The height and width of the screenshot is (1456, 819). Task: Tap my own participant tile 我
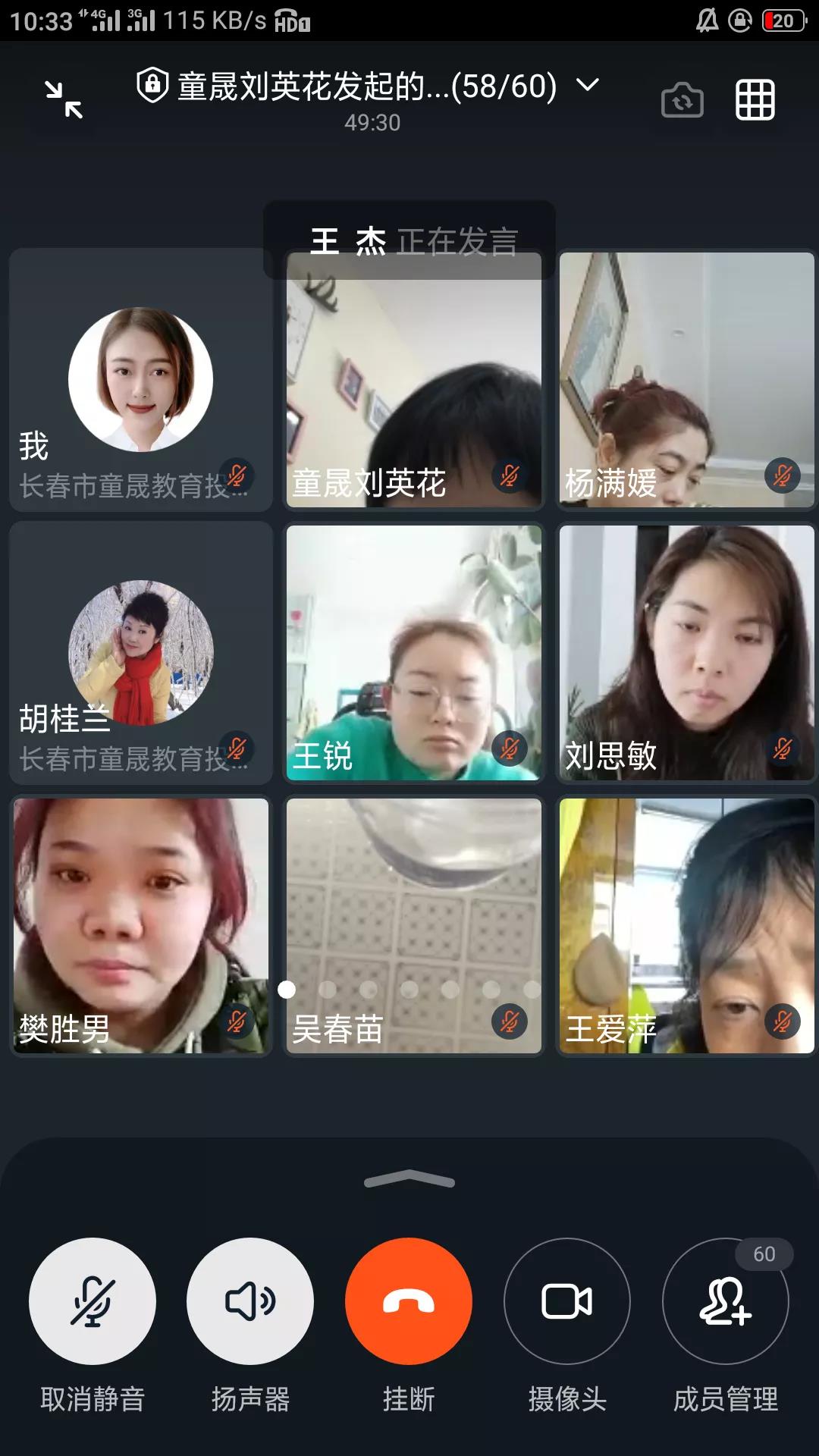(x=141, y=379)
